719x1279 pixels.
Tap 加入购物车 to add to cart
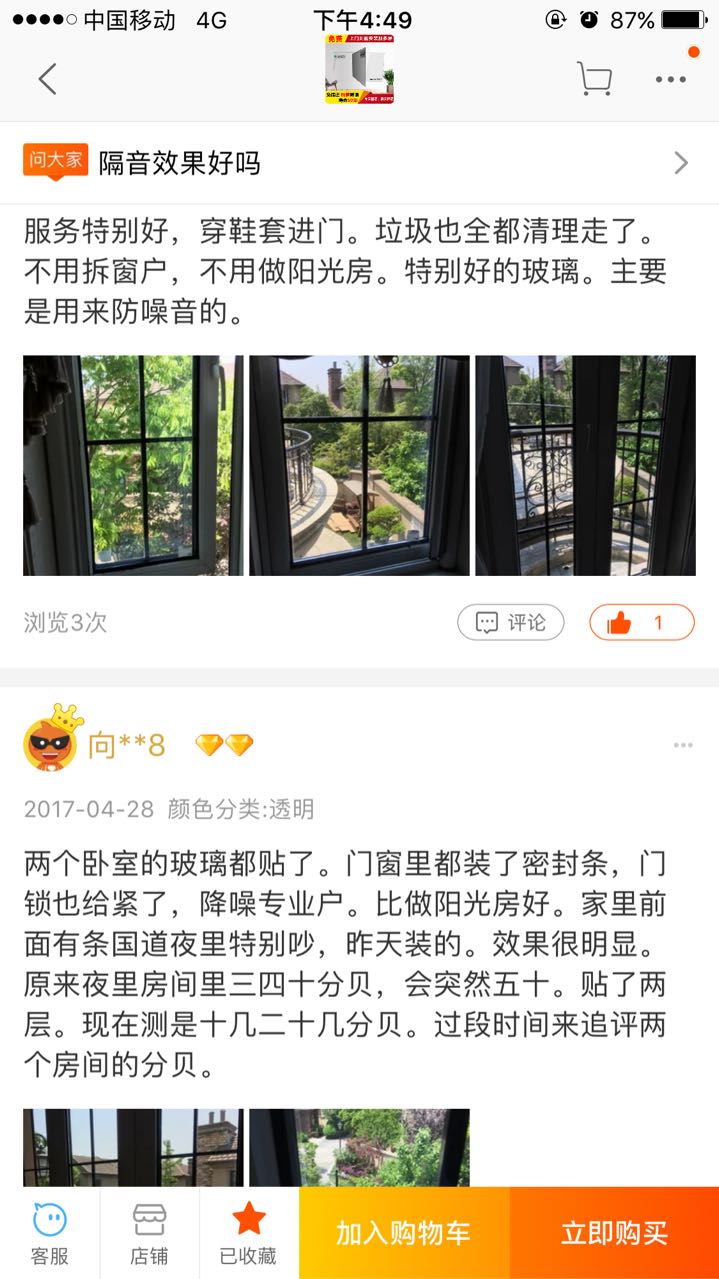coord(403,1233)
